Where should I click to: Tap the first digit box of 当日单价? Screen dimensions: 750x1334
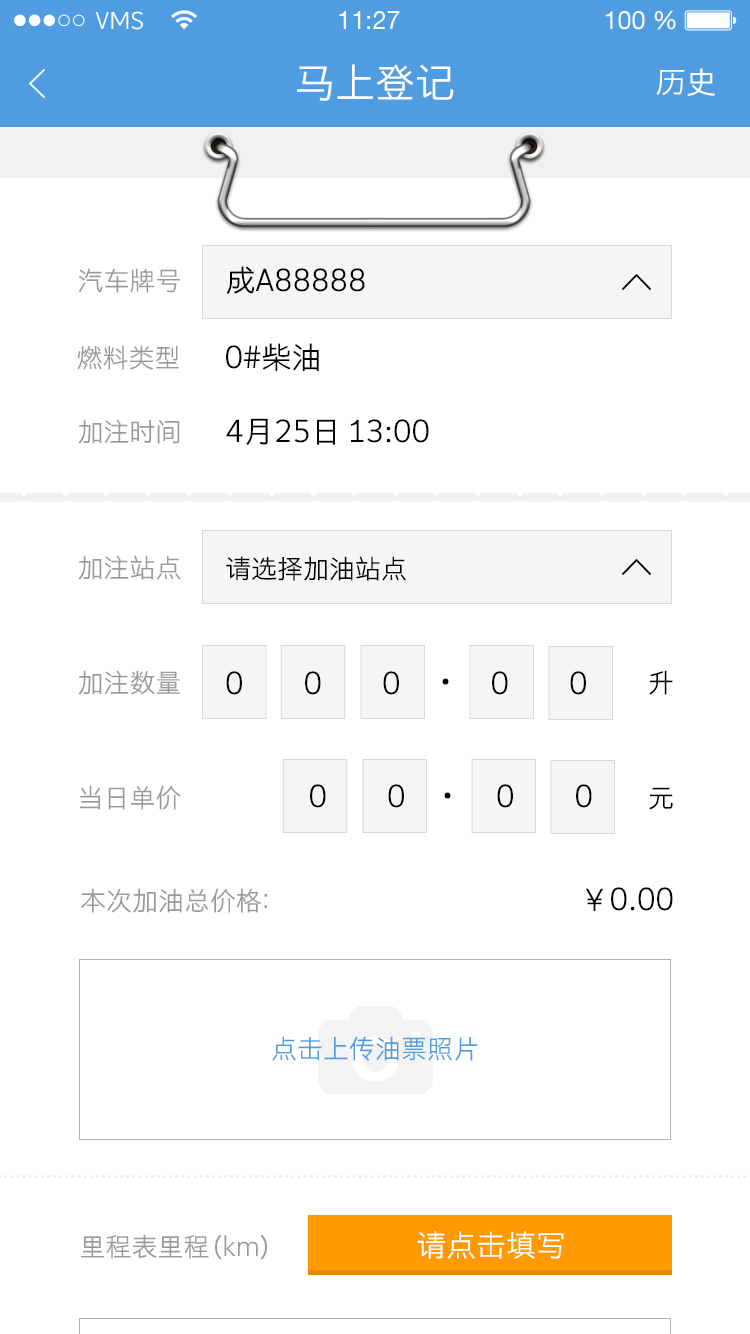[315, 796]
